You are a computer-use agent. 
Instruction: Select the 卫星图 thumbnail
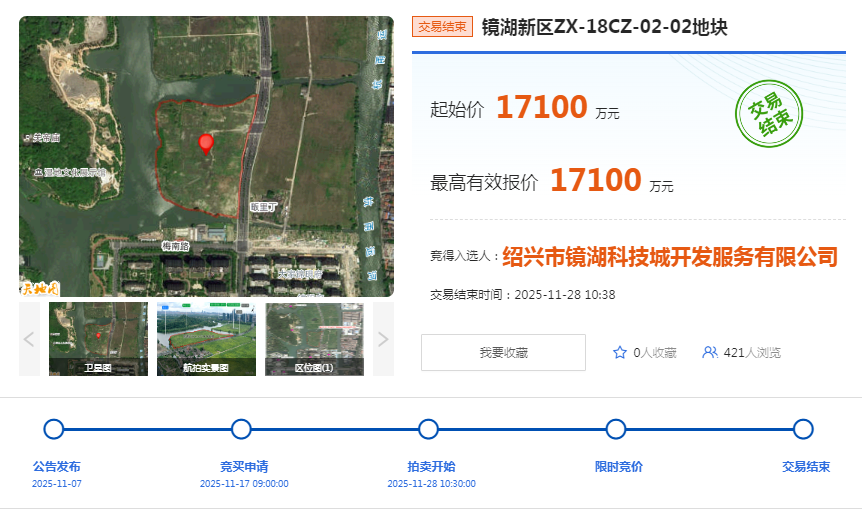(x=98, y=339)
